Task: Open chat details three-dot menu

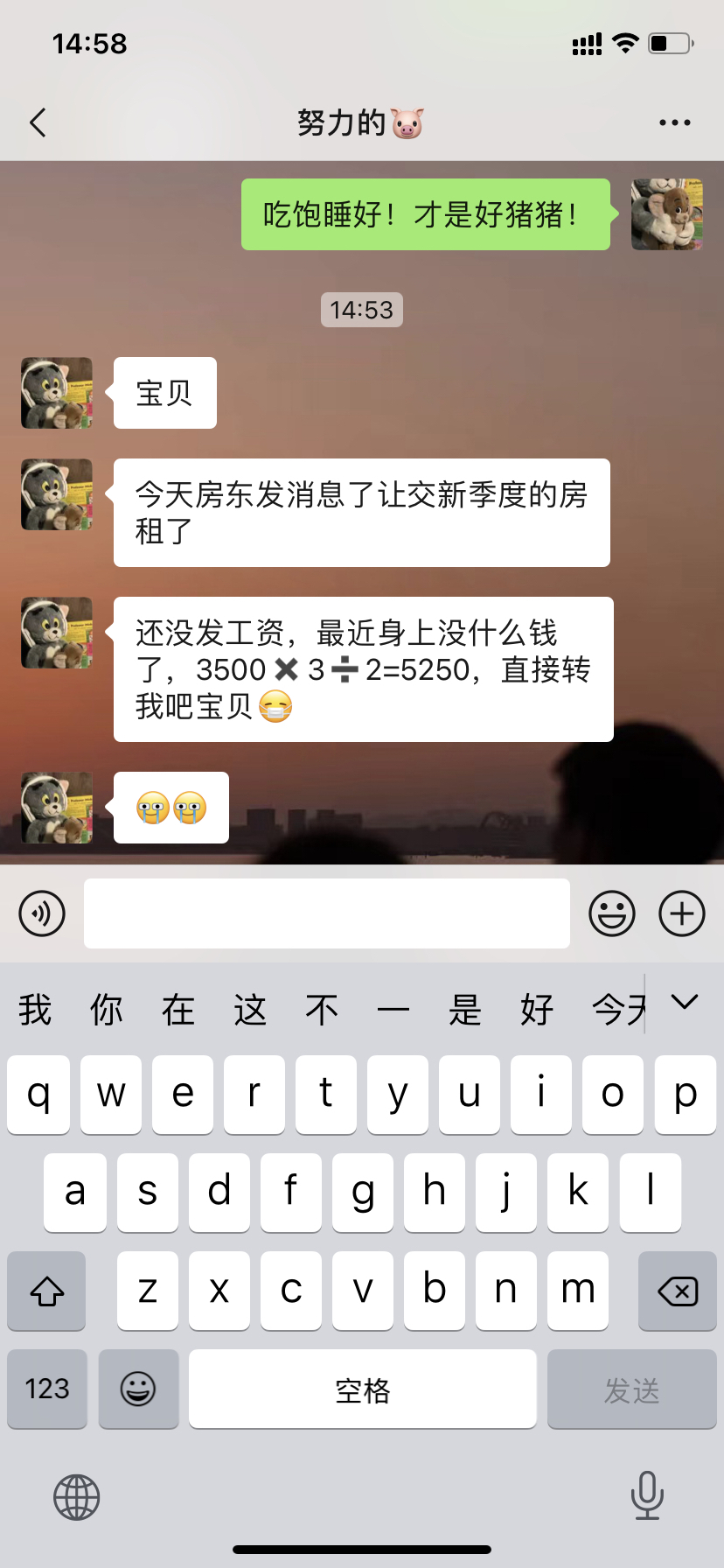Action: [674, 123]
